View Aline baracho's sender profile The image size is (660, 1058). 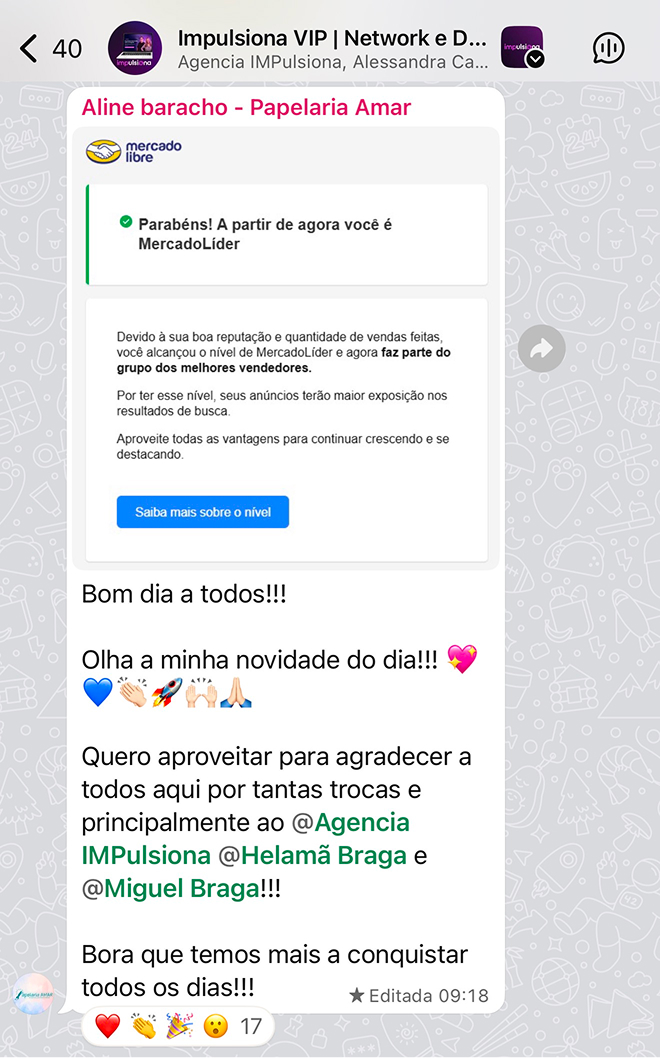click(x=246, y=108)
